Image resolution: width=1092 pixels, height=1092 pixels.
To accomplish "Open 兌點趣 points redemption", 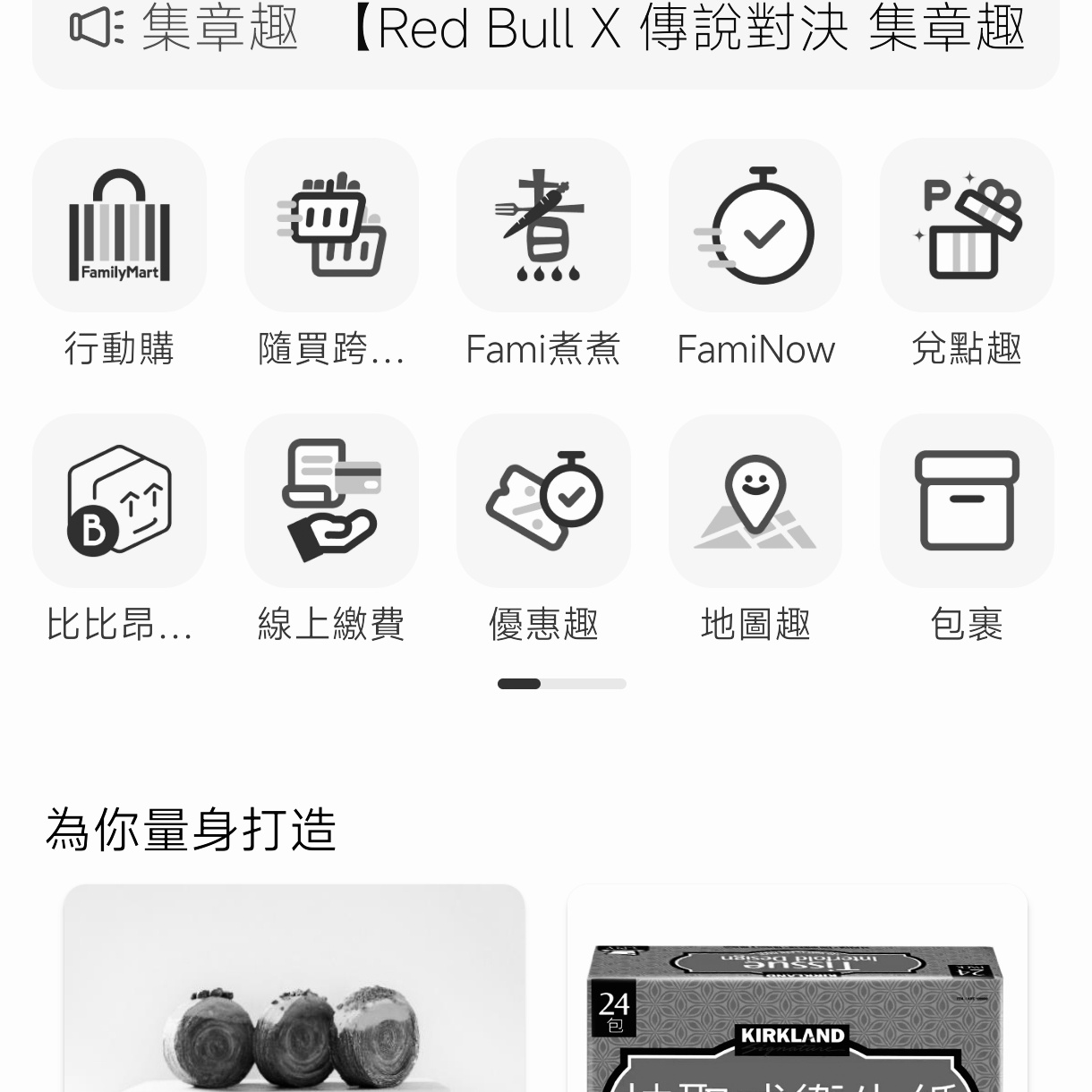I will pyautogui.click(x=967, y=226).
